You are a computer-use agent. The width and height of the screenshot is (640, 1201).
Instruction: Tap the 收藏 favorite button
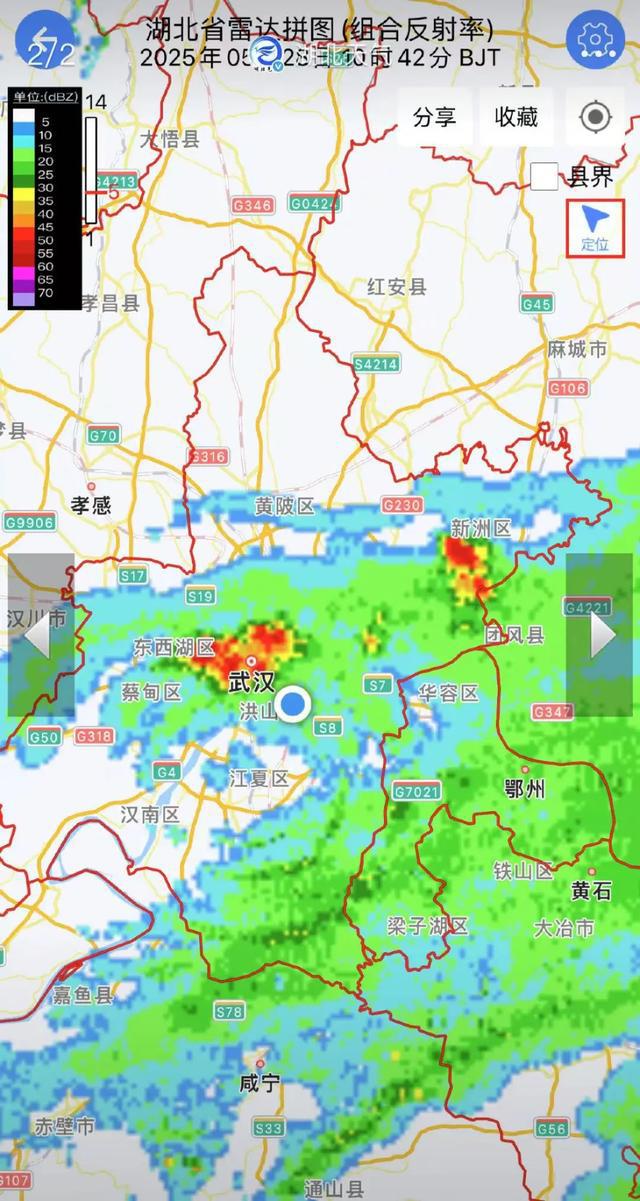click(x=516, y=118)
